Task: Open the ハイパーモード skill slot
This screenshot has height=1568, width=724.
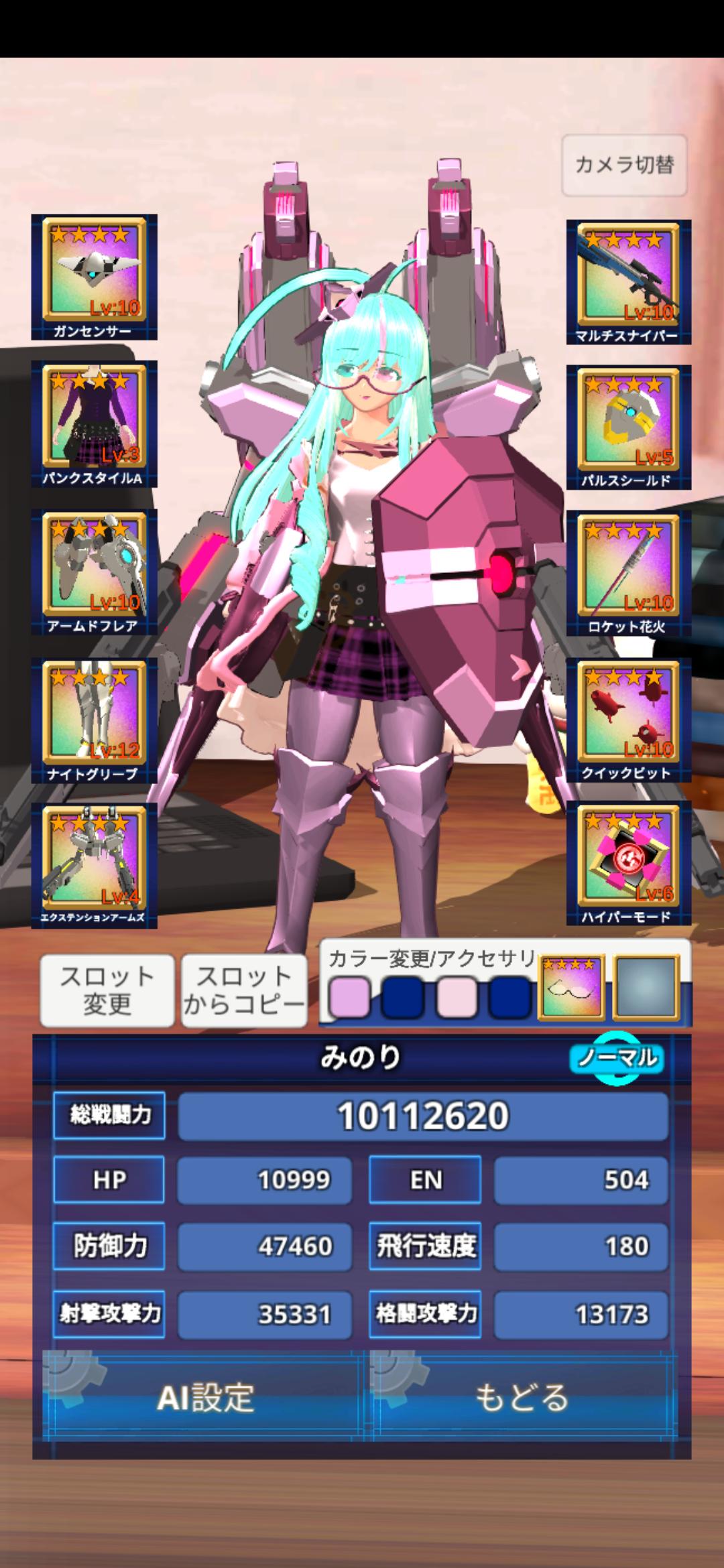Action: coord(629,863)
